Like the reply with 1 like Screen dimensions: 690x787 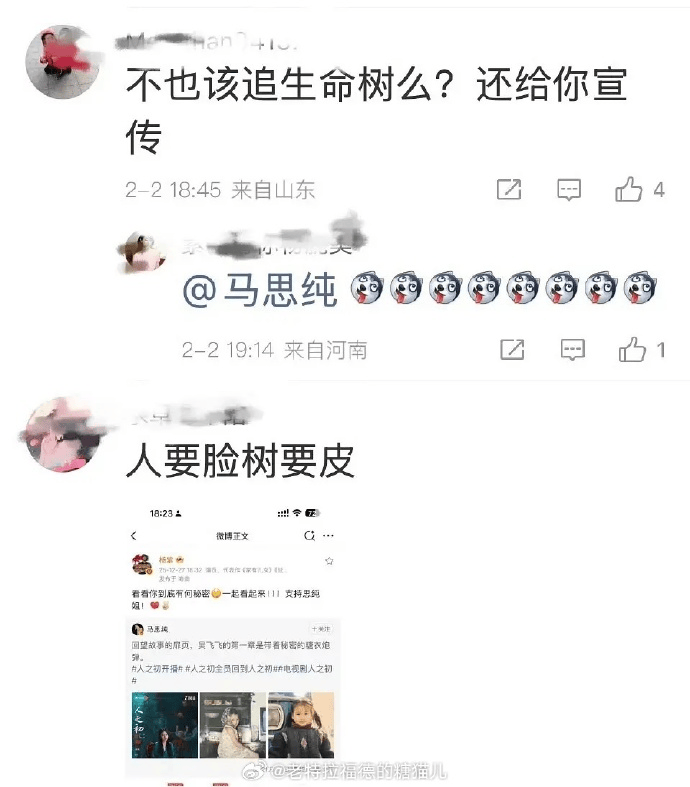pyautogui.click(x=632, y=349)
